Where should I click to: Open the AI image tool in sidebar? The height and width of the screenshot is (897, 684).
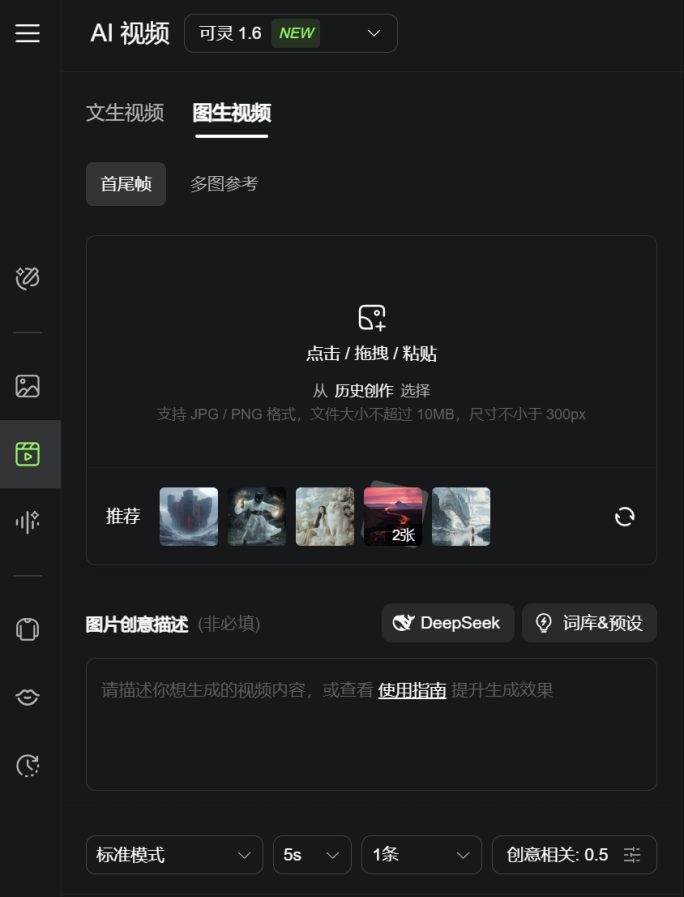pos(28,386)
